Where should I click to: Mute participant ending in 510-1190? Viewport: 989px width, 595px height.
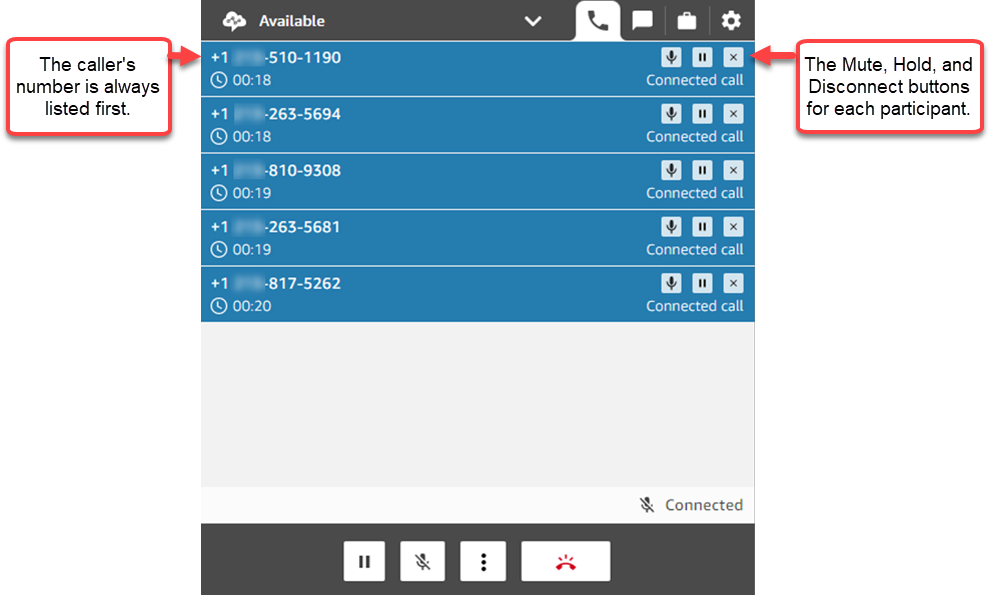point(672,57)
